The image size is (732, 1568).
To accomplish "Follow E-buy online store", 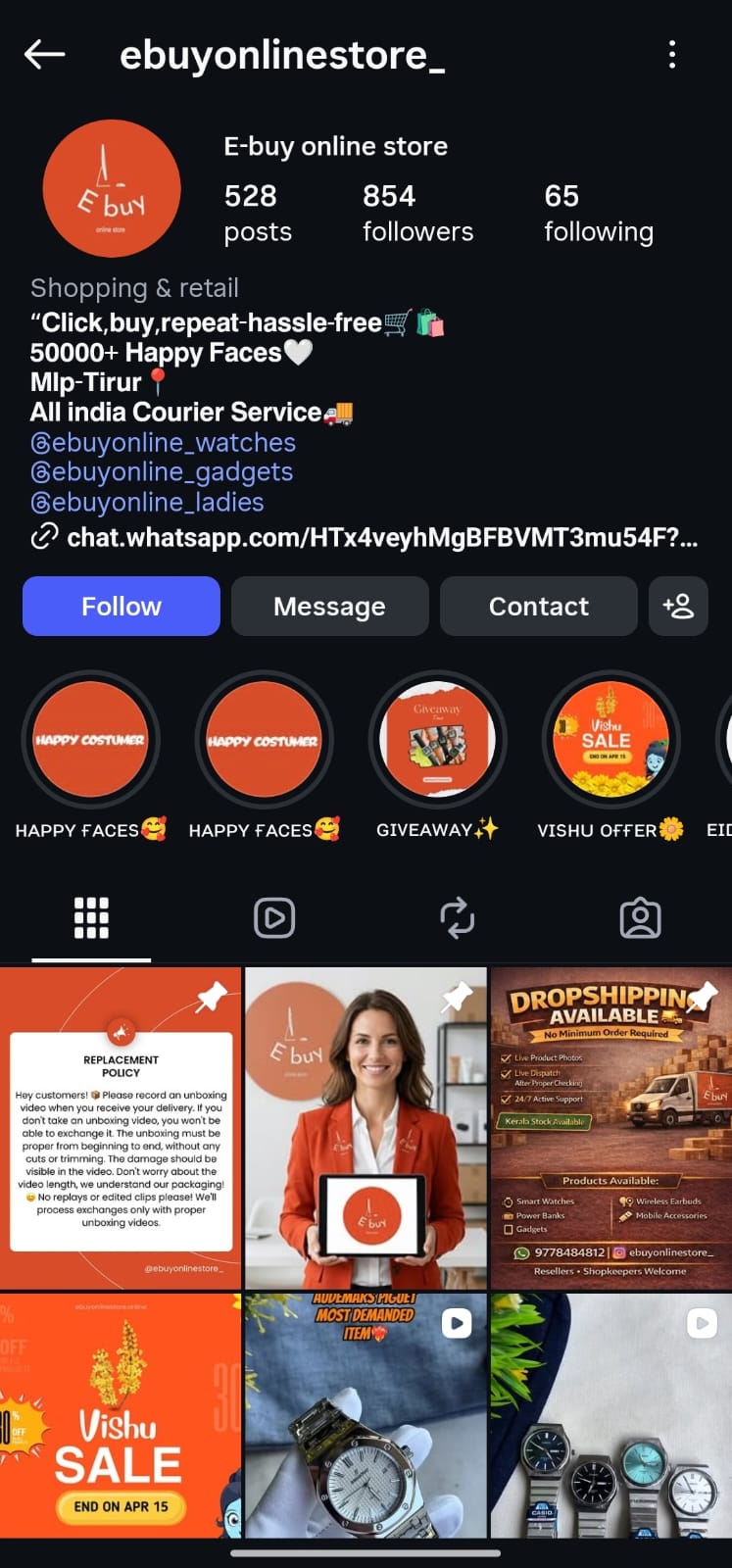I will pyautogui.click(x=122, y=607).
